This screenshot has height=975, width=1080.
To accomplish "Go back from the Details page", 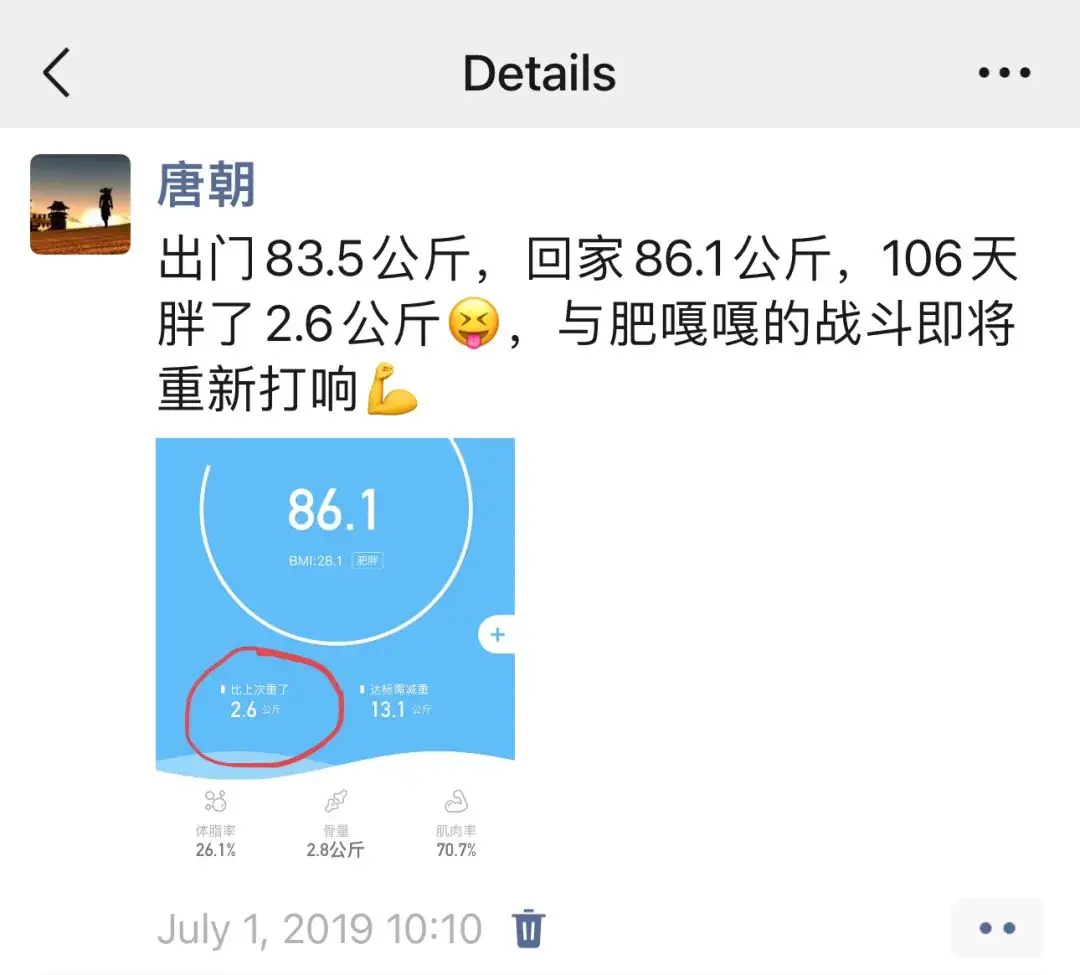I will coord(57,74).
